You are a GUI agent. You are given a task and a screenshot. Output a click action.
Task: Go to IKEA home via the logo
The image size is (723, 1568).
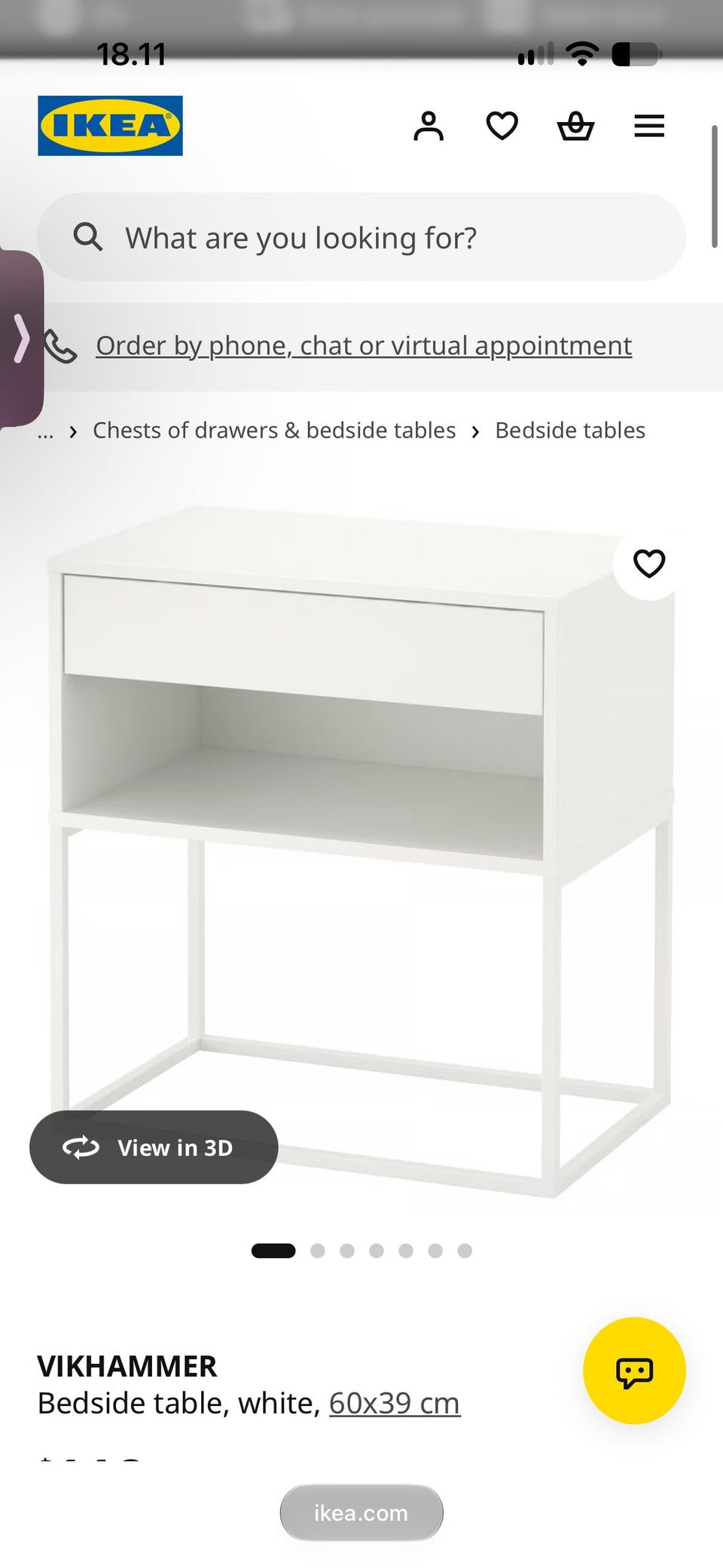click(110, 126)
